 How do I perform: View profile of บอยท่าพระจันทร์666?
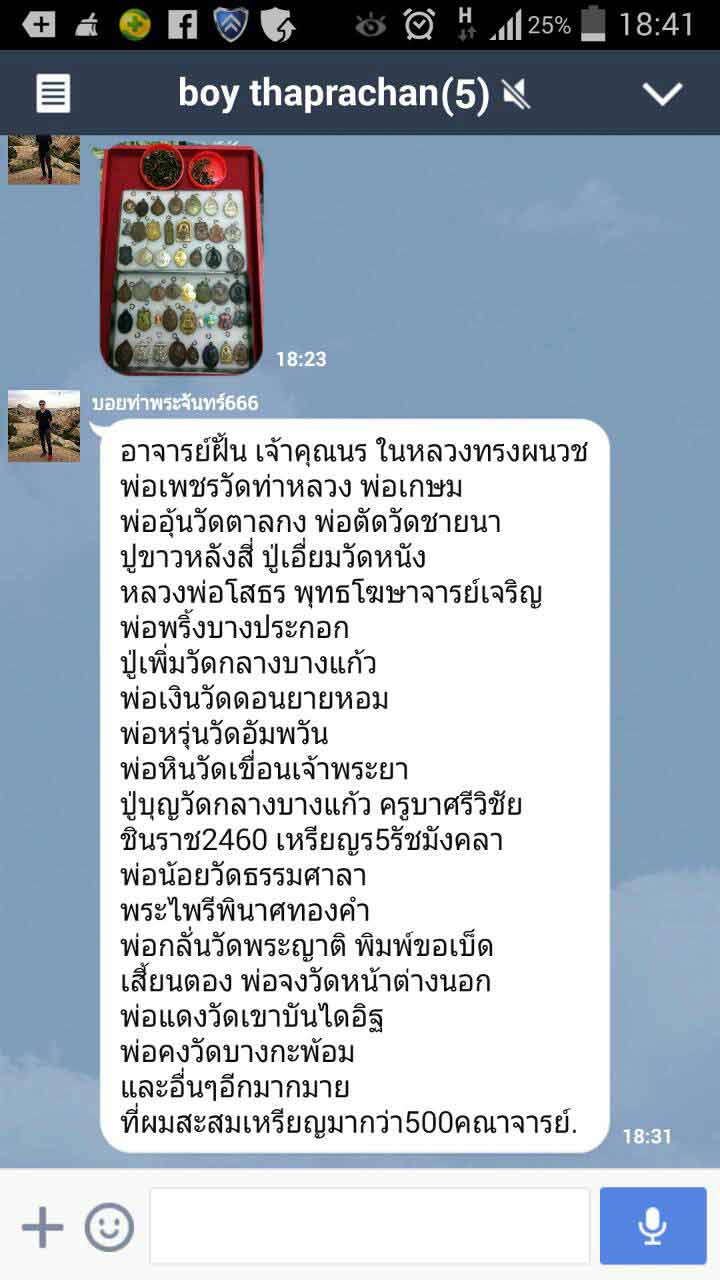(x=44, y=426)
